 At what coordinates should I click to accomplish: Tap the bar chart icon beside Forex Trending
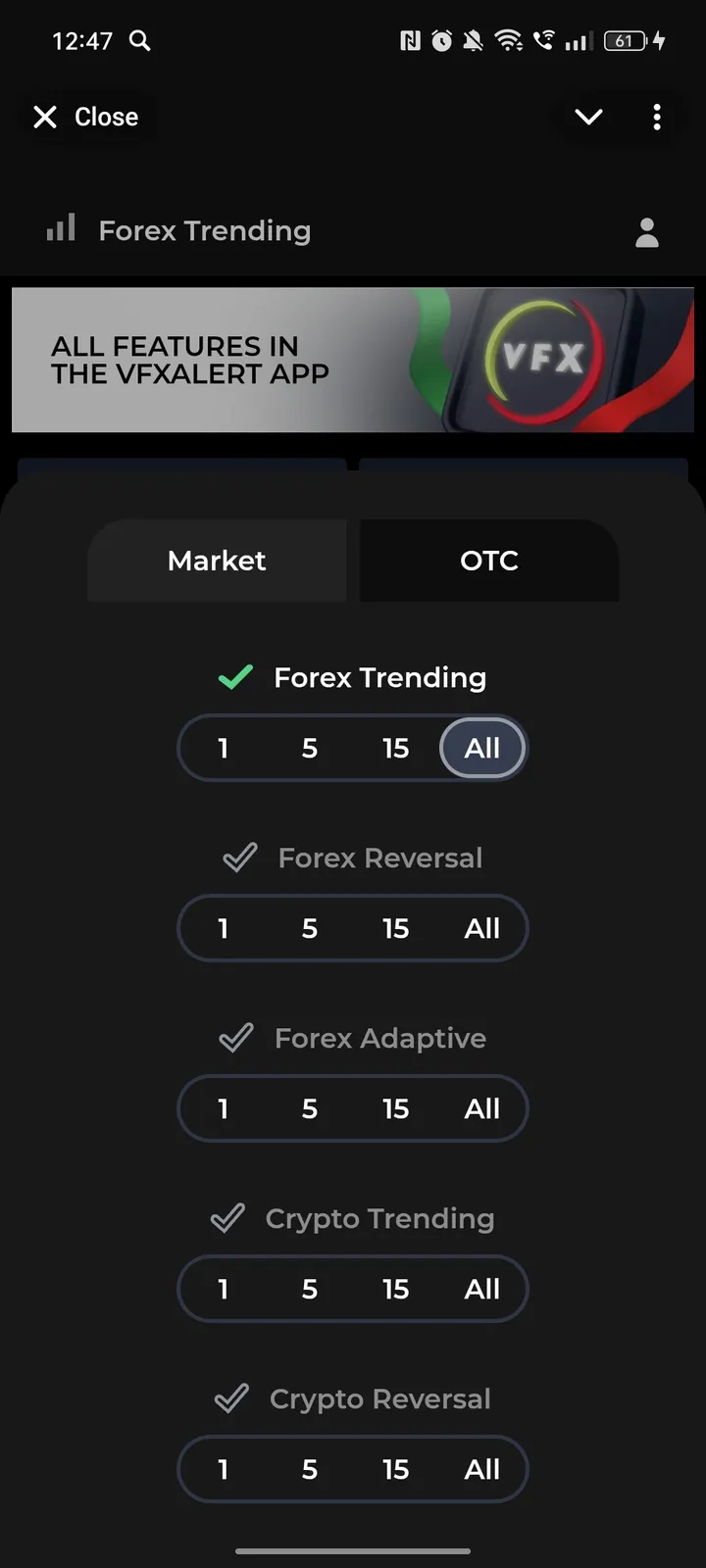(x=60, y=227)
